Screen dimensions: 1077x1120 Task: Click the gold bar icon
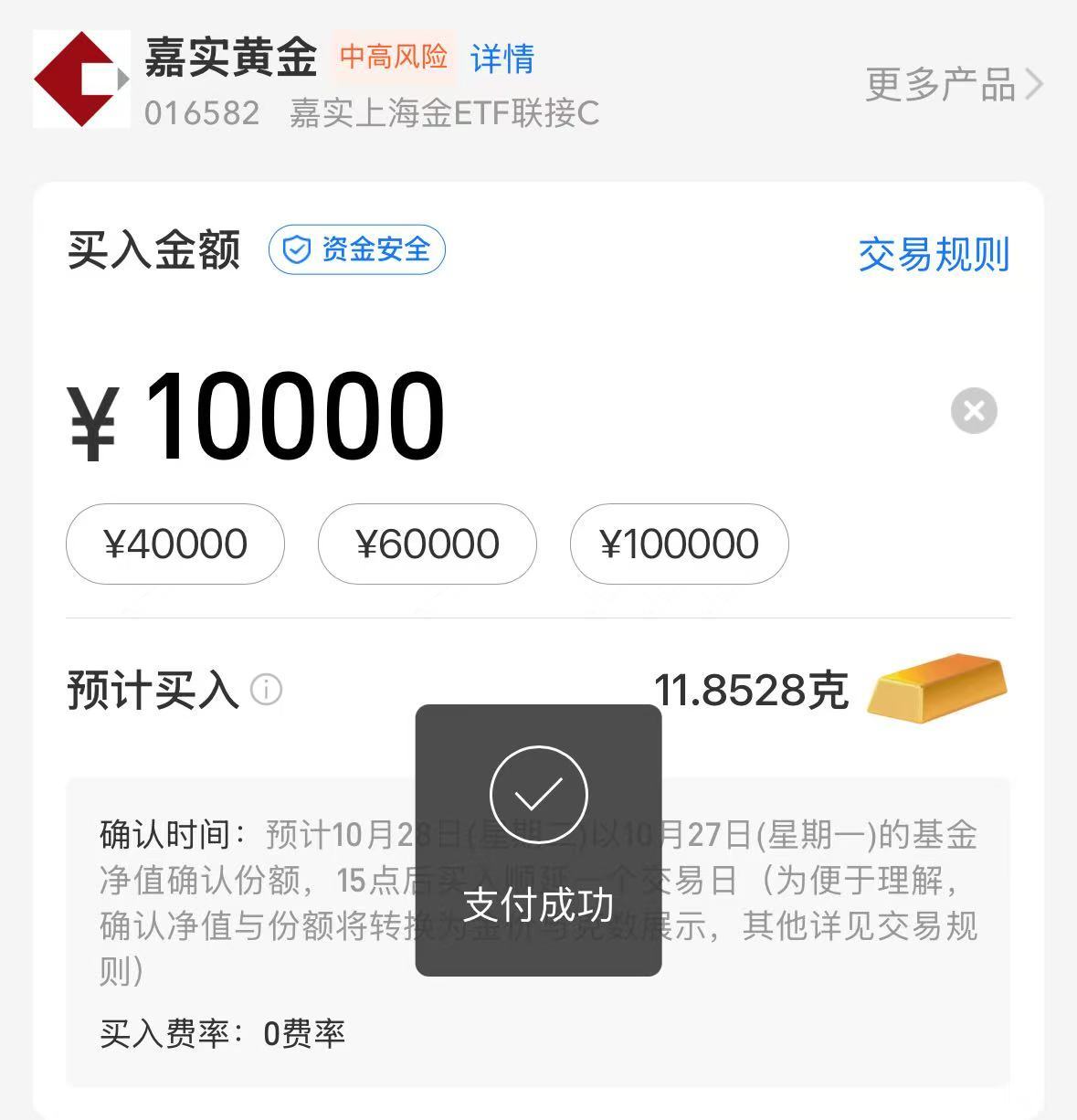point(935,687)
